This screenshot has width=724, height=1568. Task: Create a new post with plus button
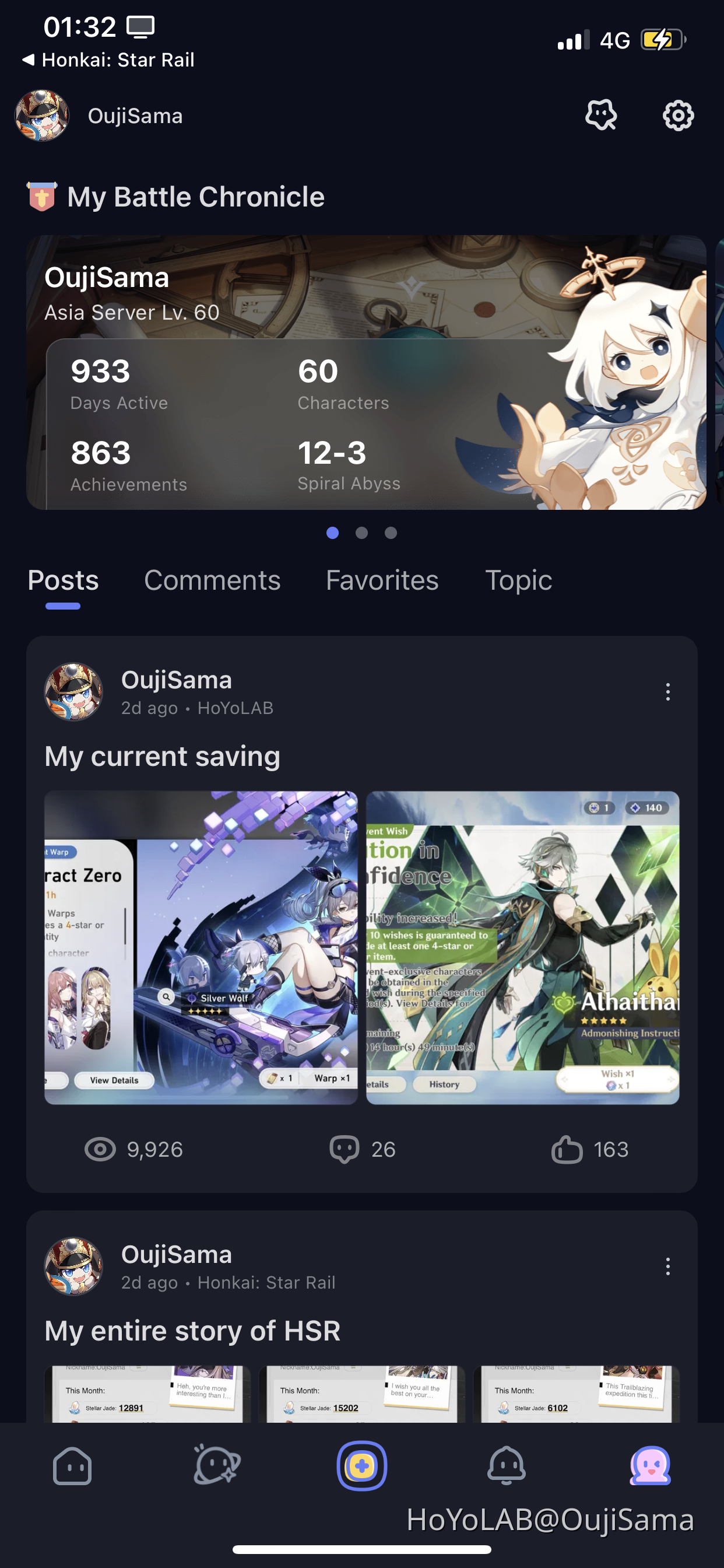pyautogui.click(x=362, y=1466)
